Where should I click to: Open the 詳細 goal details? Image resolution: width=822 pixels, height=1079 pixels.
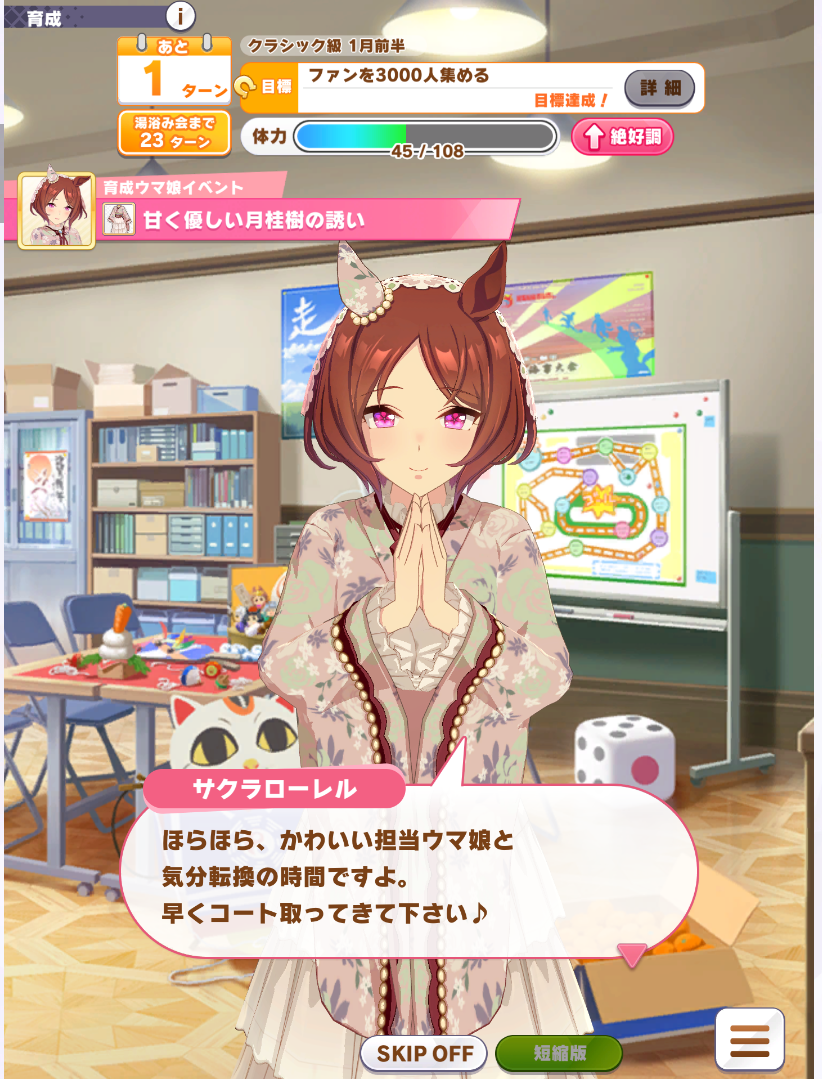[x=659, y=88]
